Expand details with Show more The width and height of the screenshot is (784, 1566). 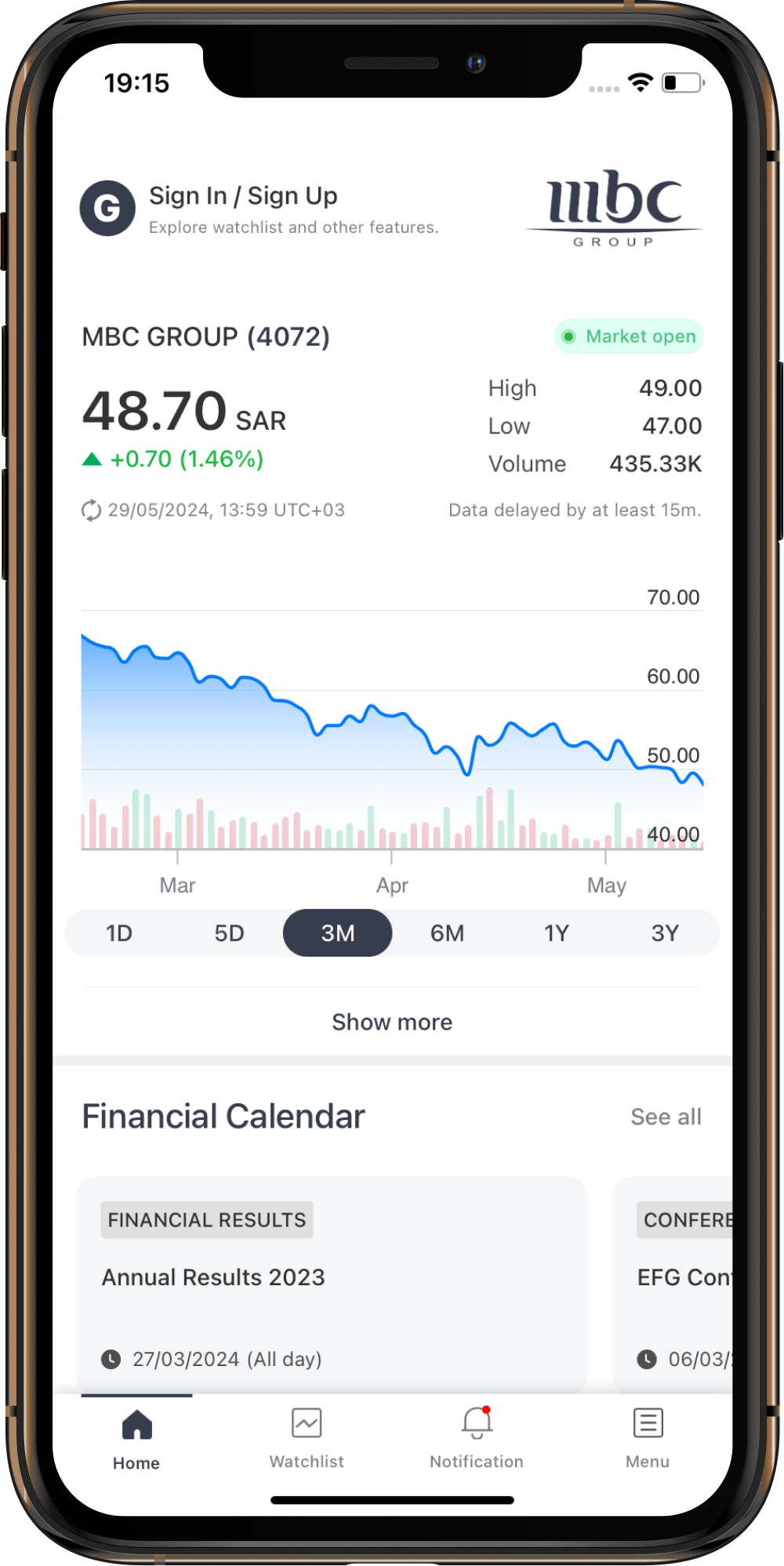tap(392, 1022)
